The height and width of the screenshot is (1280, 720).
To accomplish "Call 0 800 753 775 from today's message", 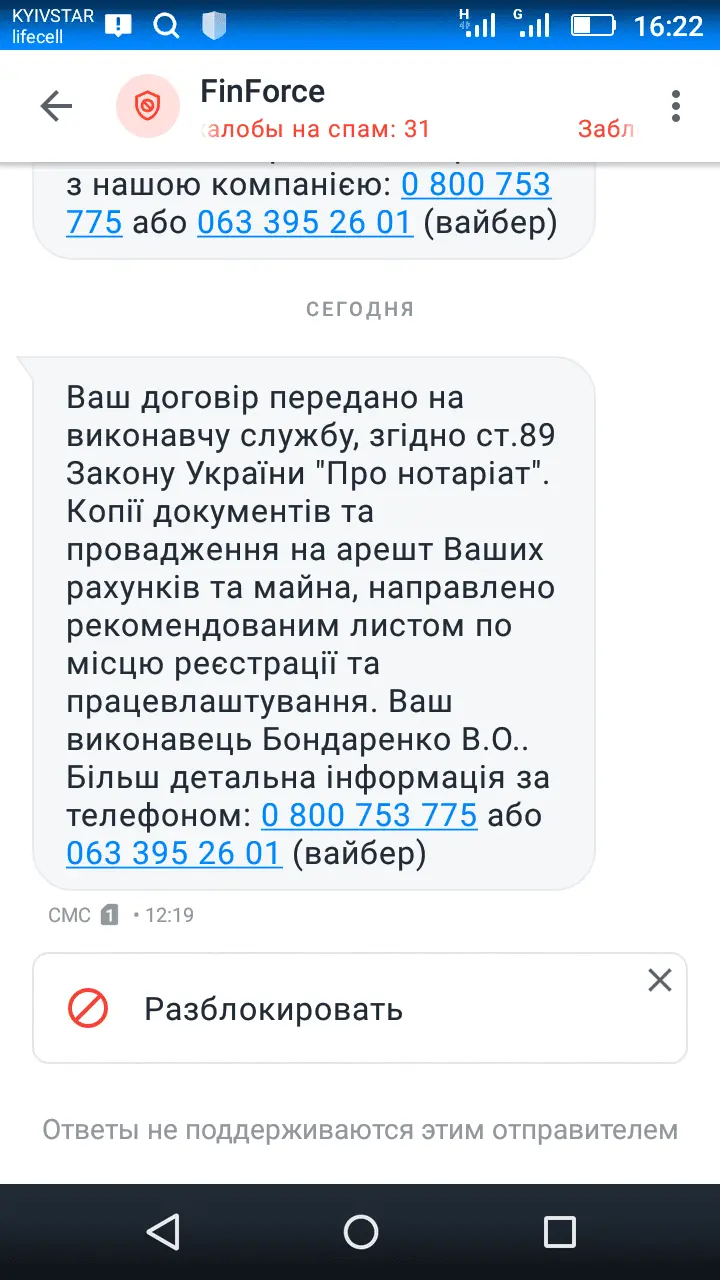I will (369, 815).
